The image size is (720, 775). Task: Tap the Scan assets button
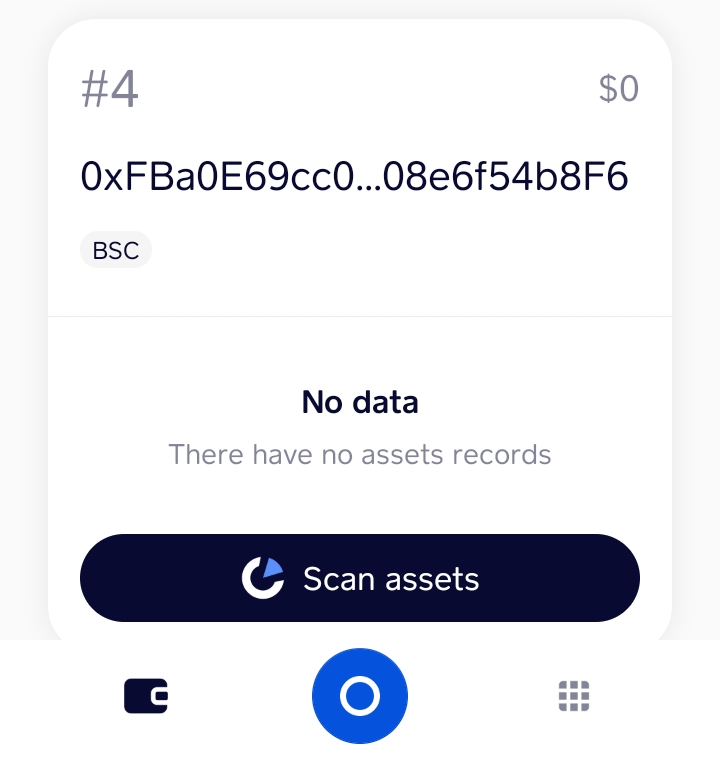pos(360,578)
